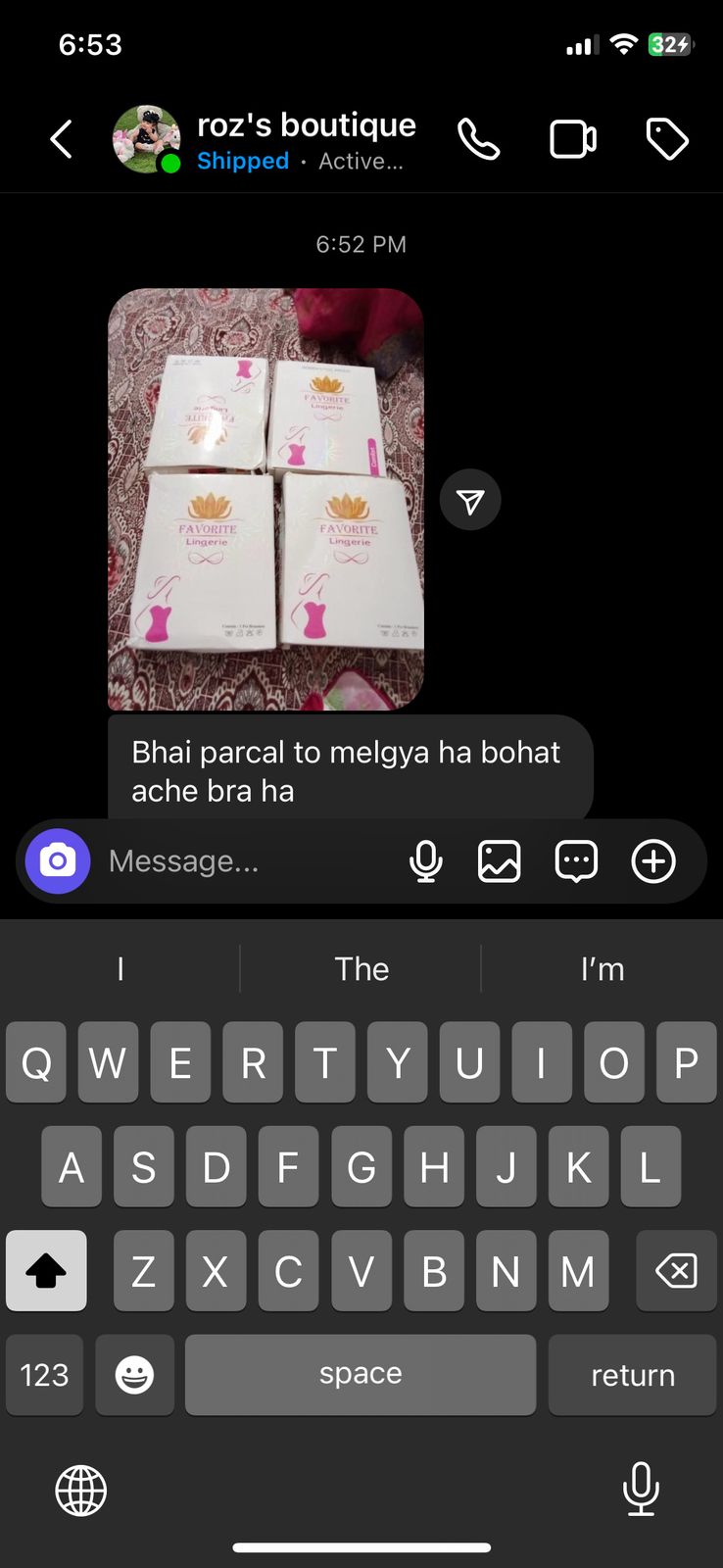Open saved replies bubble icon

pyautogui.click(x=576, y=861)
